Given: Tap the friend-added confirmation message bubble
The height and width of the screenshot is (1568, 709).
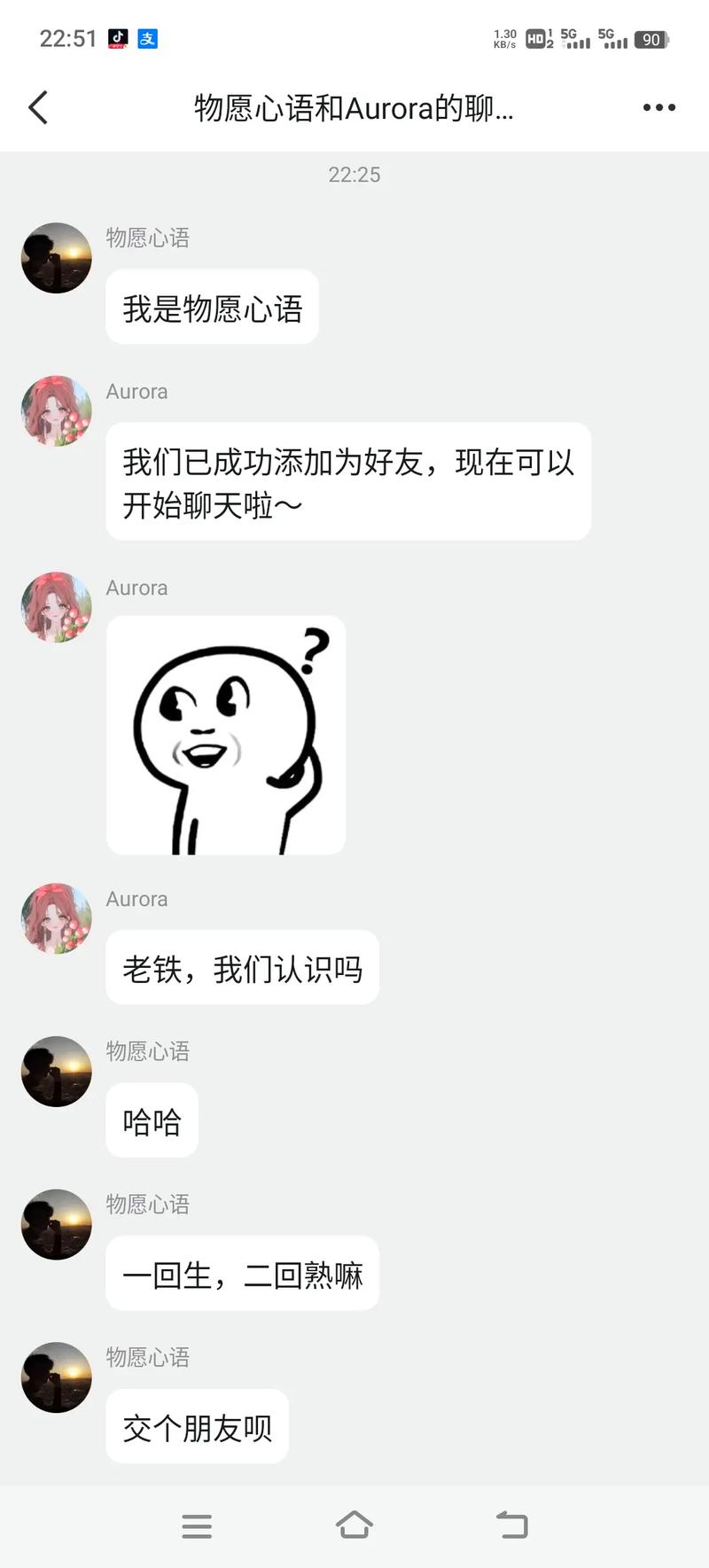Looking at the screenshot, I should (x=347, y=481).
